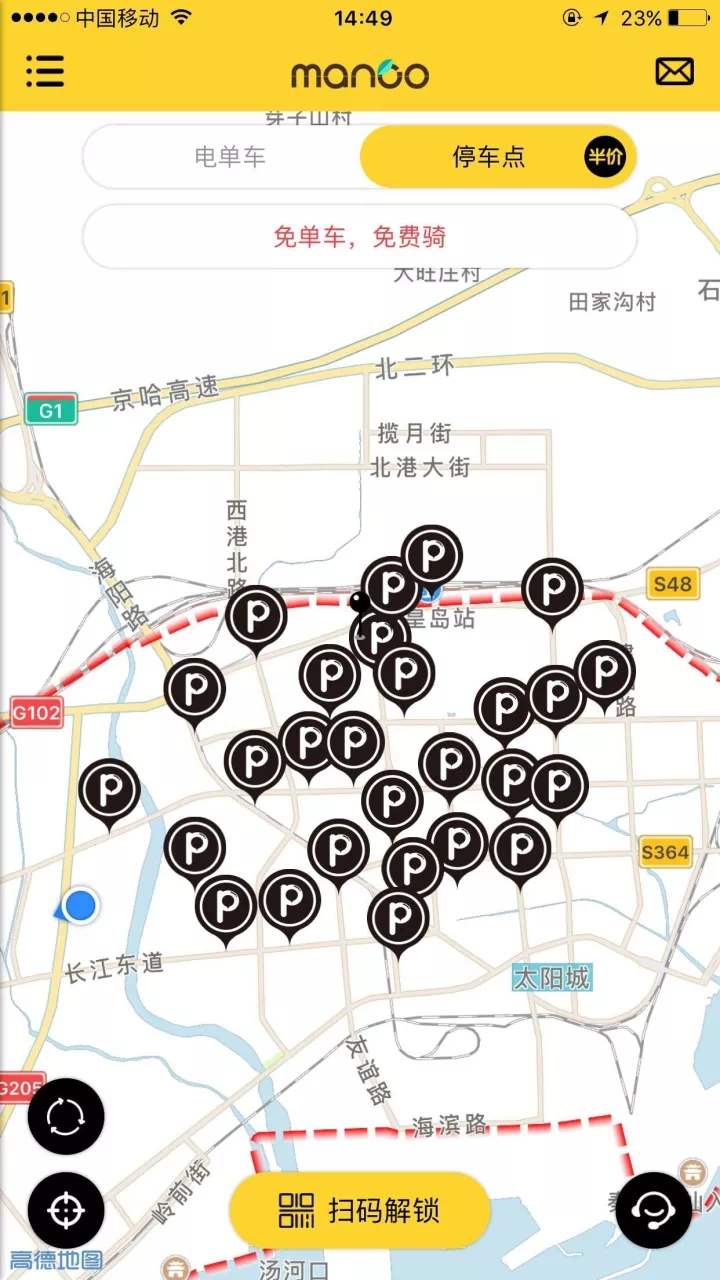Switch to the 电单车 tab
The image size is (720, 1280).
pos(230,157)
